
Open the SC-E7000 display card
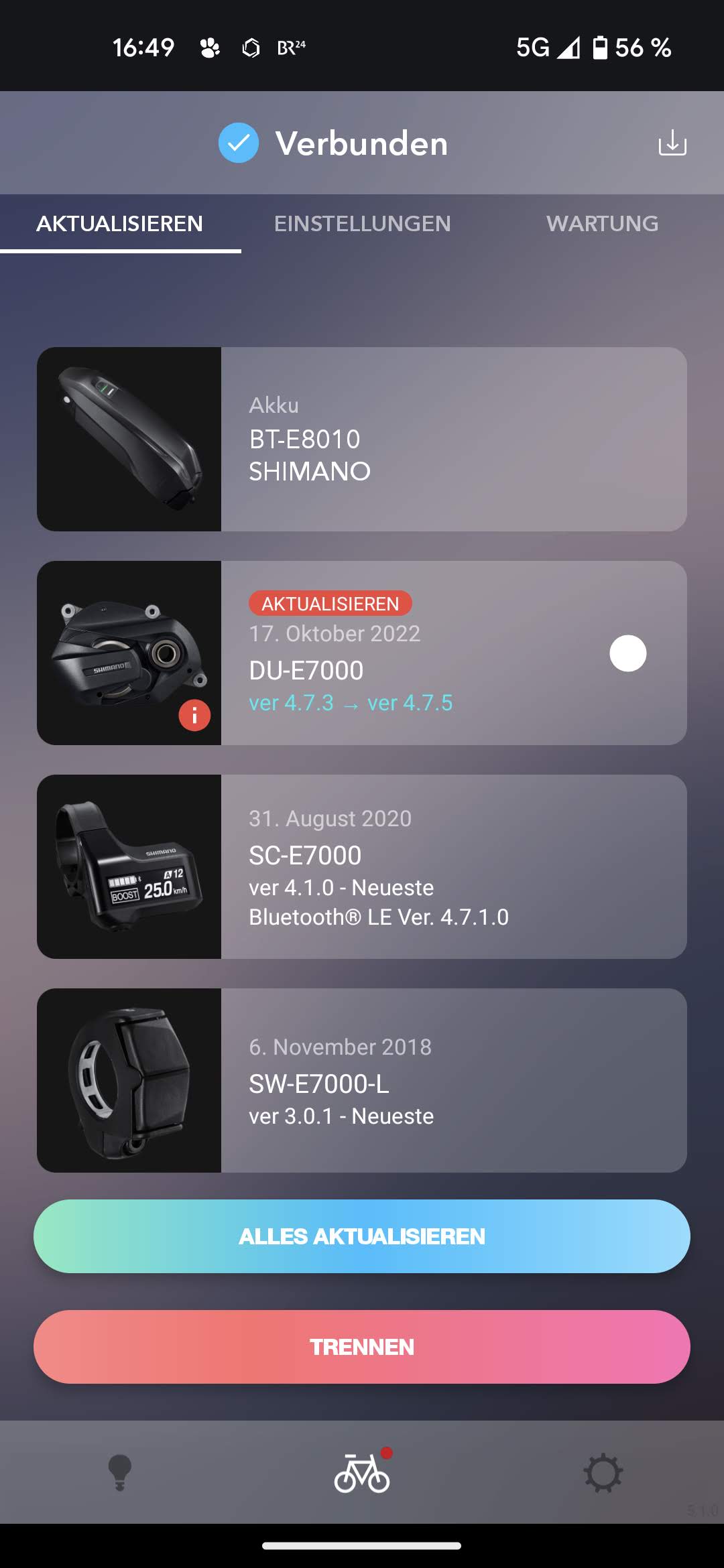coord(362,866)
